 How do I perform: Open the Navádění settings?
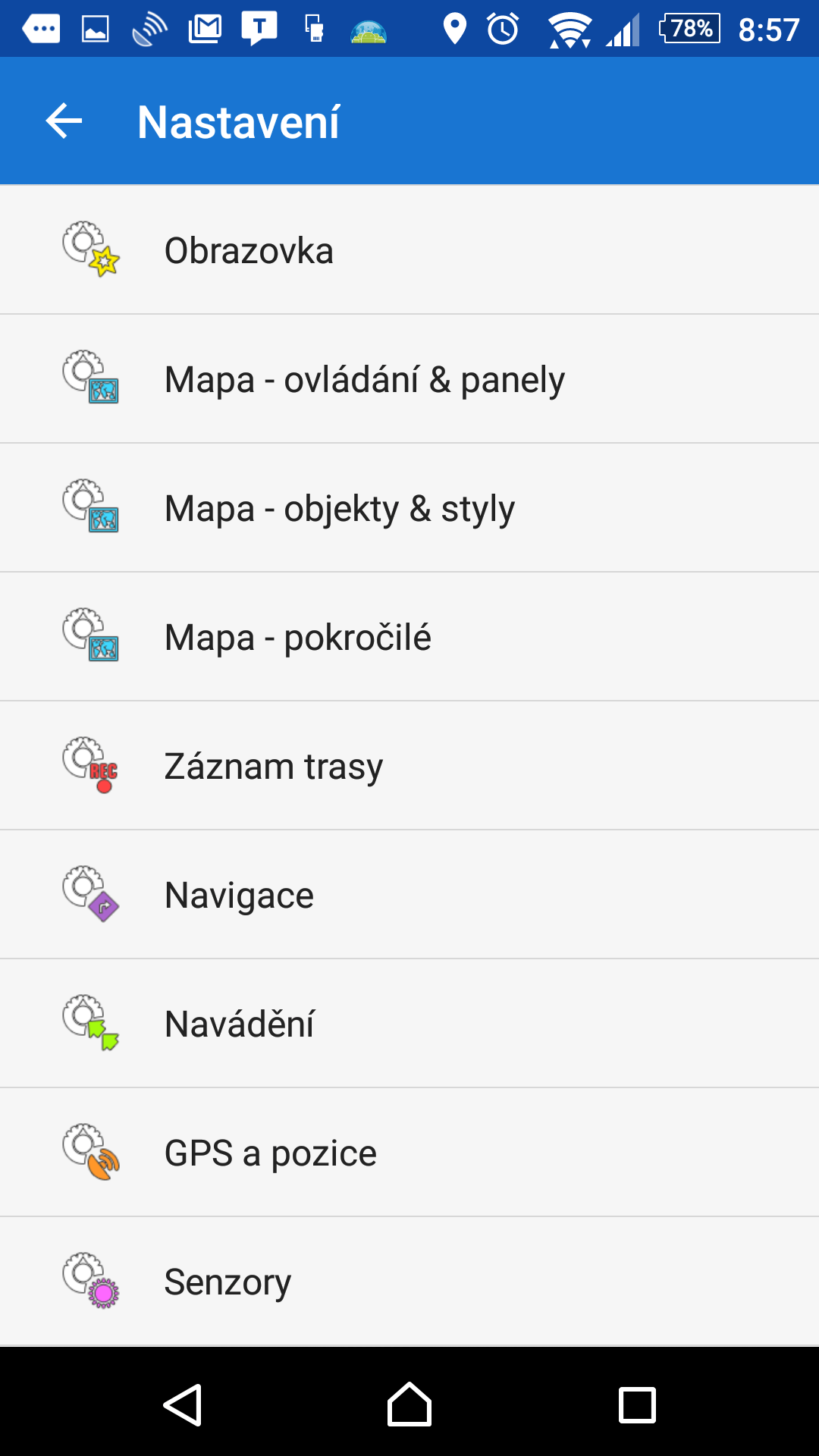tap(409, 1024)
